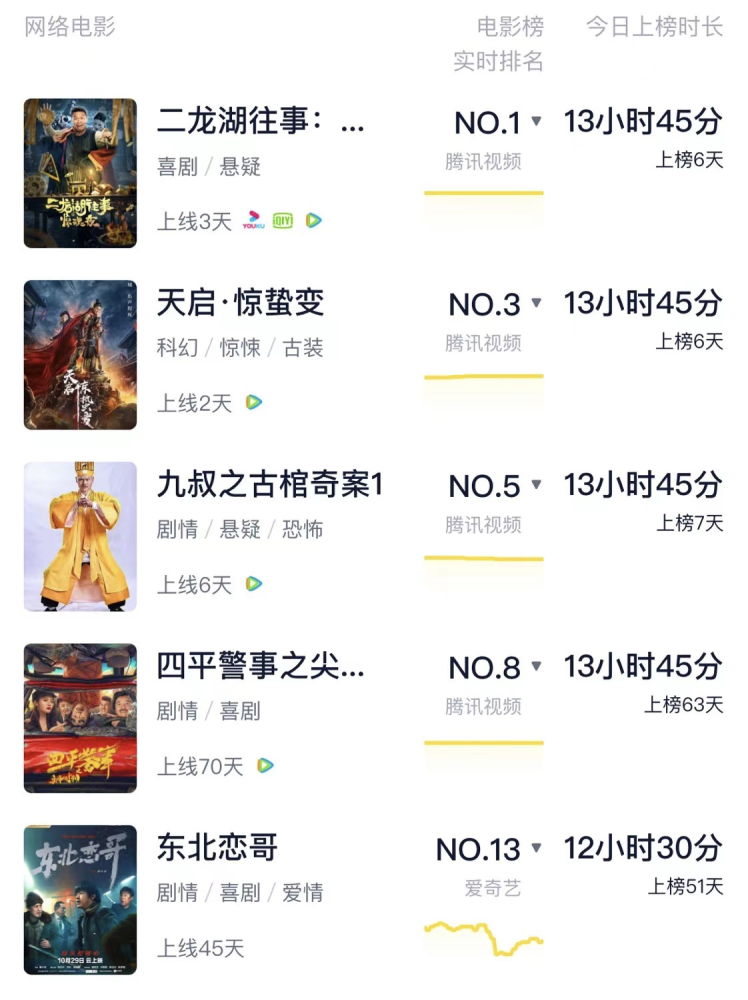Expand the NO.3 ranking dropdown arrow
The width and height of the screenshot is (748, 1000).
click(537, 303)
